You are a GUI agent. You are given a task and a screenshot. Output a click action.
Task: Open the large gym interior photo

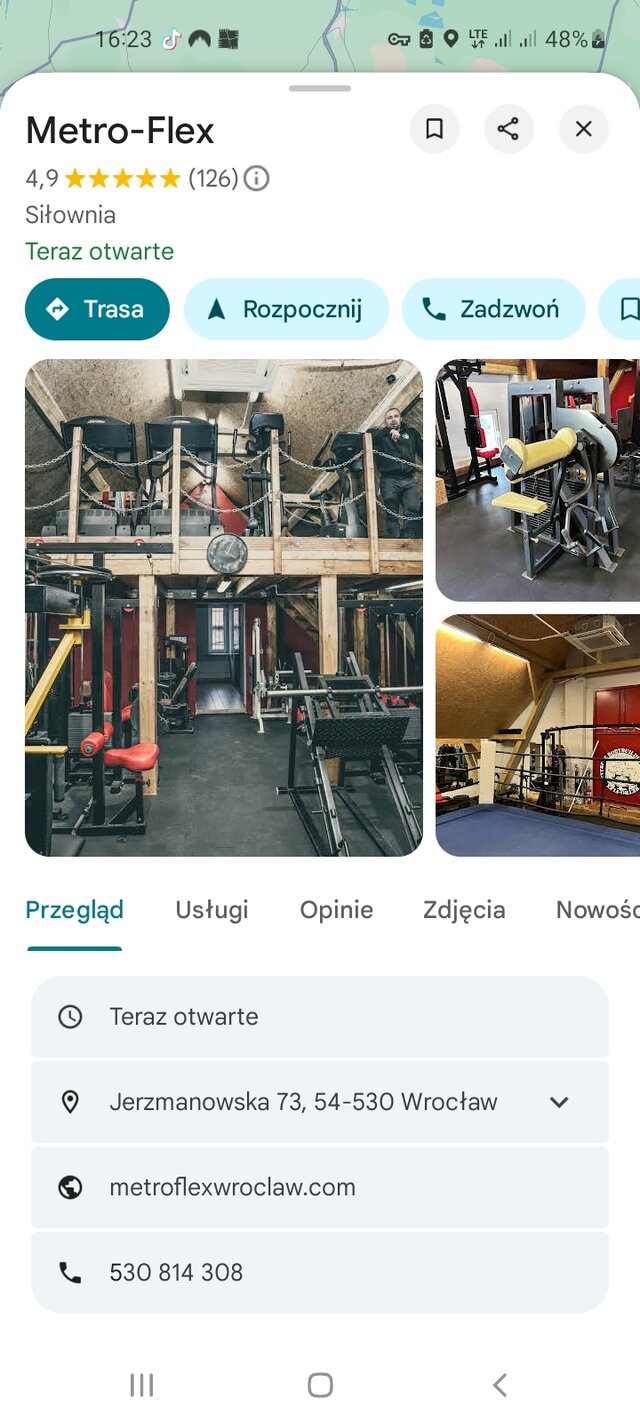pyautogui.click(x=224, y=607)
